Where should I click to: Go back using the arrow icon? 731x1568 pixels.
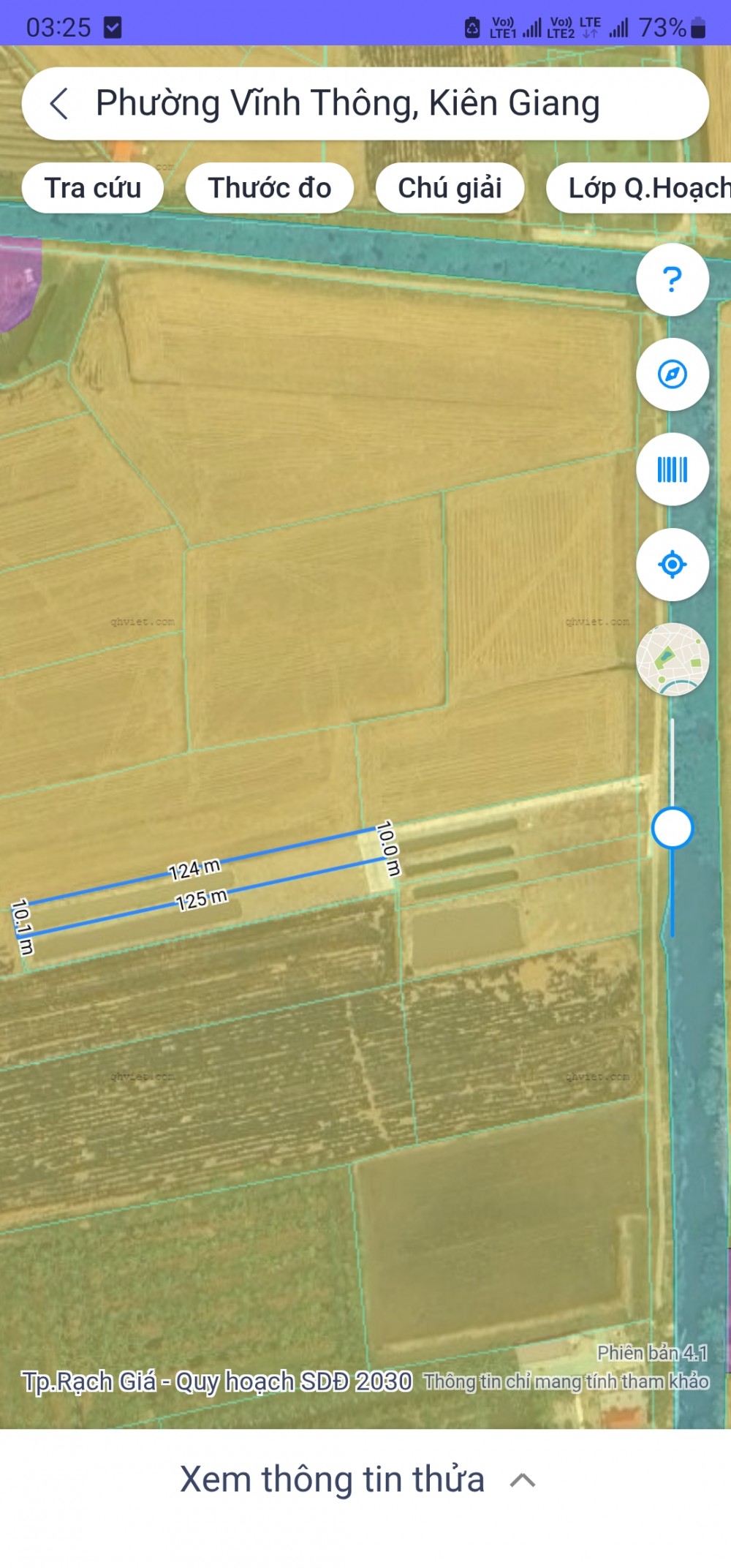click(60, 103)
